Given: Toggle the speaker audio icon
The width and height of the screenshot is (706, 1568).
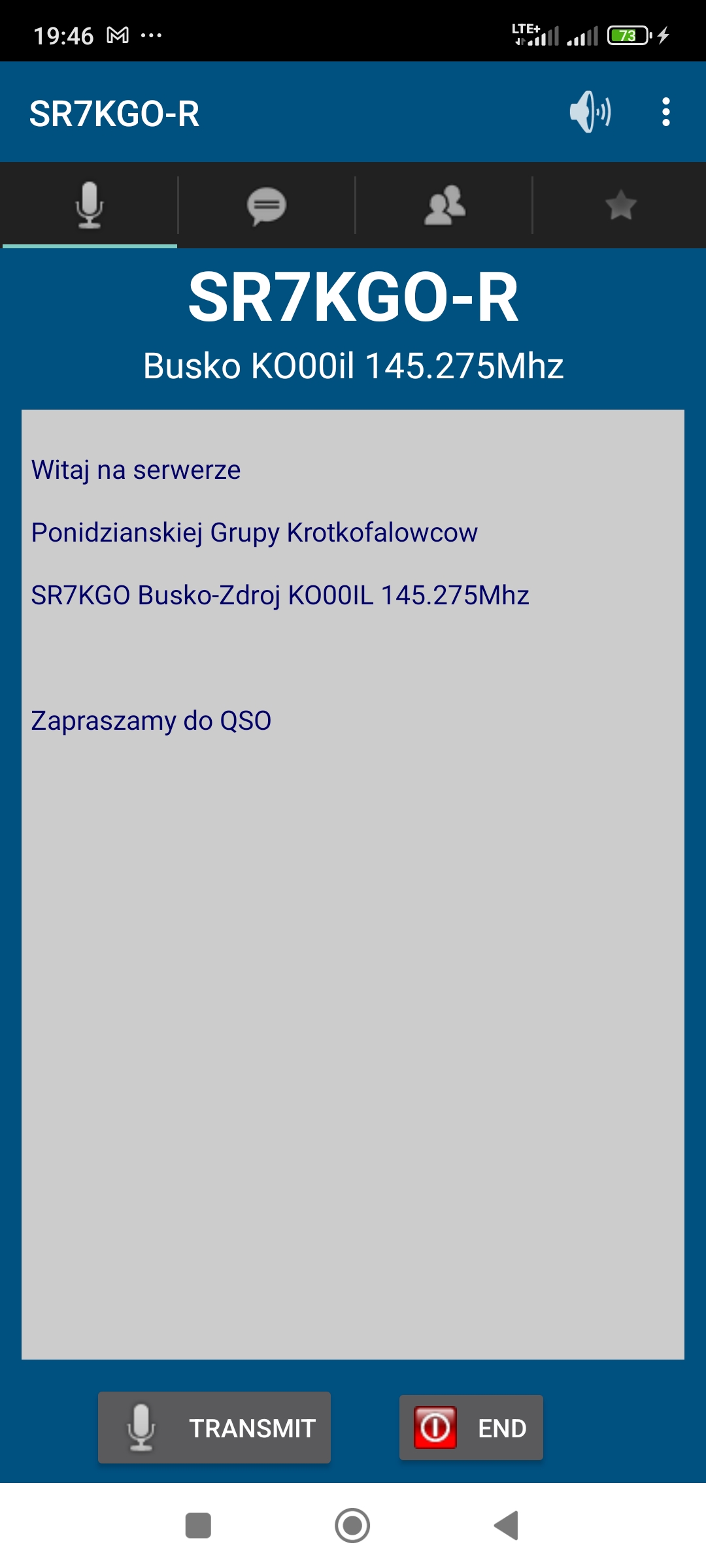Looking at the screenshot, I should click(590, 112).
